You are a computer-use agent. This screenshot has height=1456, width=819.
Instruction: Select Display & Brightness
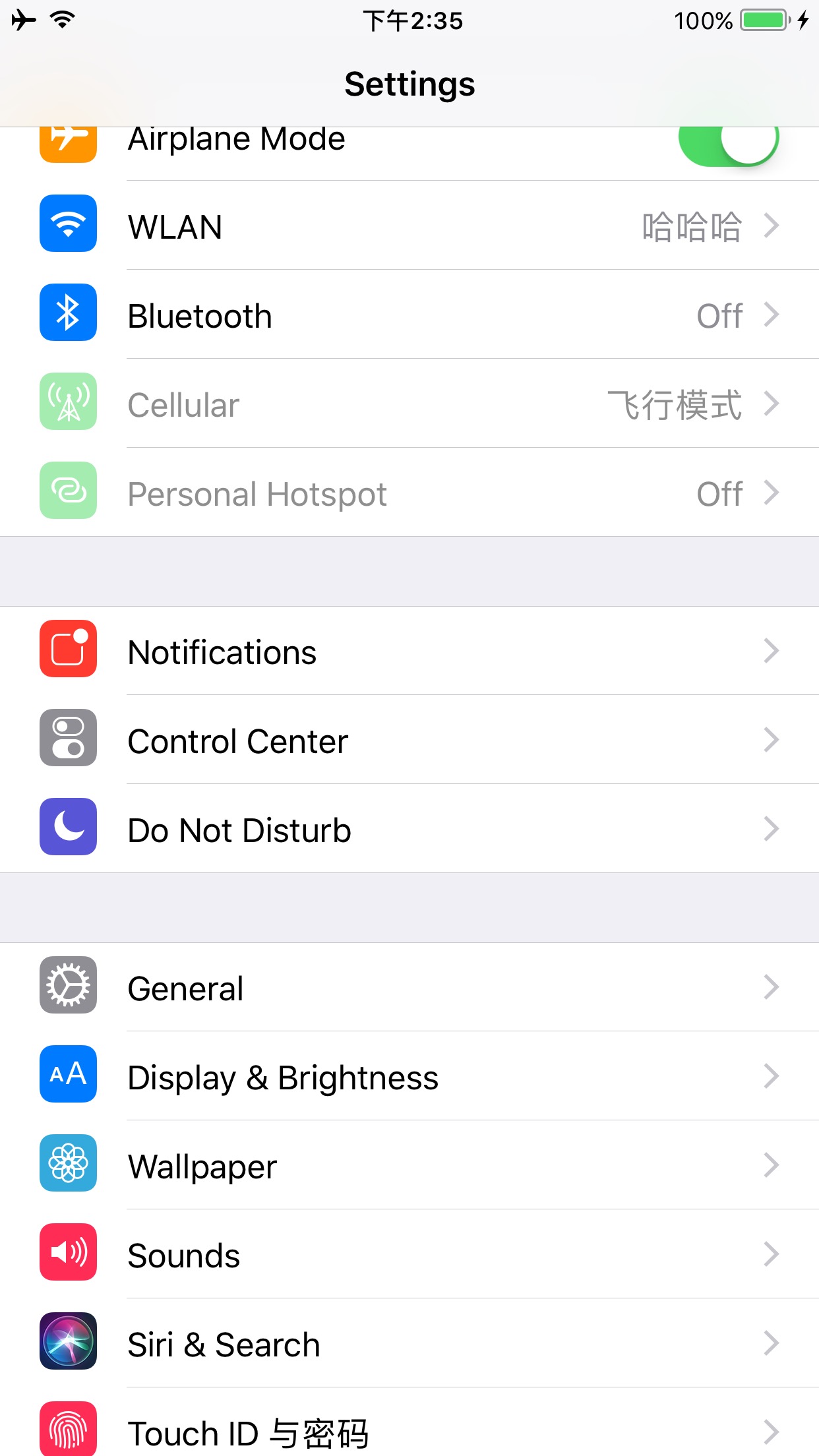point(409,1076)
